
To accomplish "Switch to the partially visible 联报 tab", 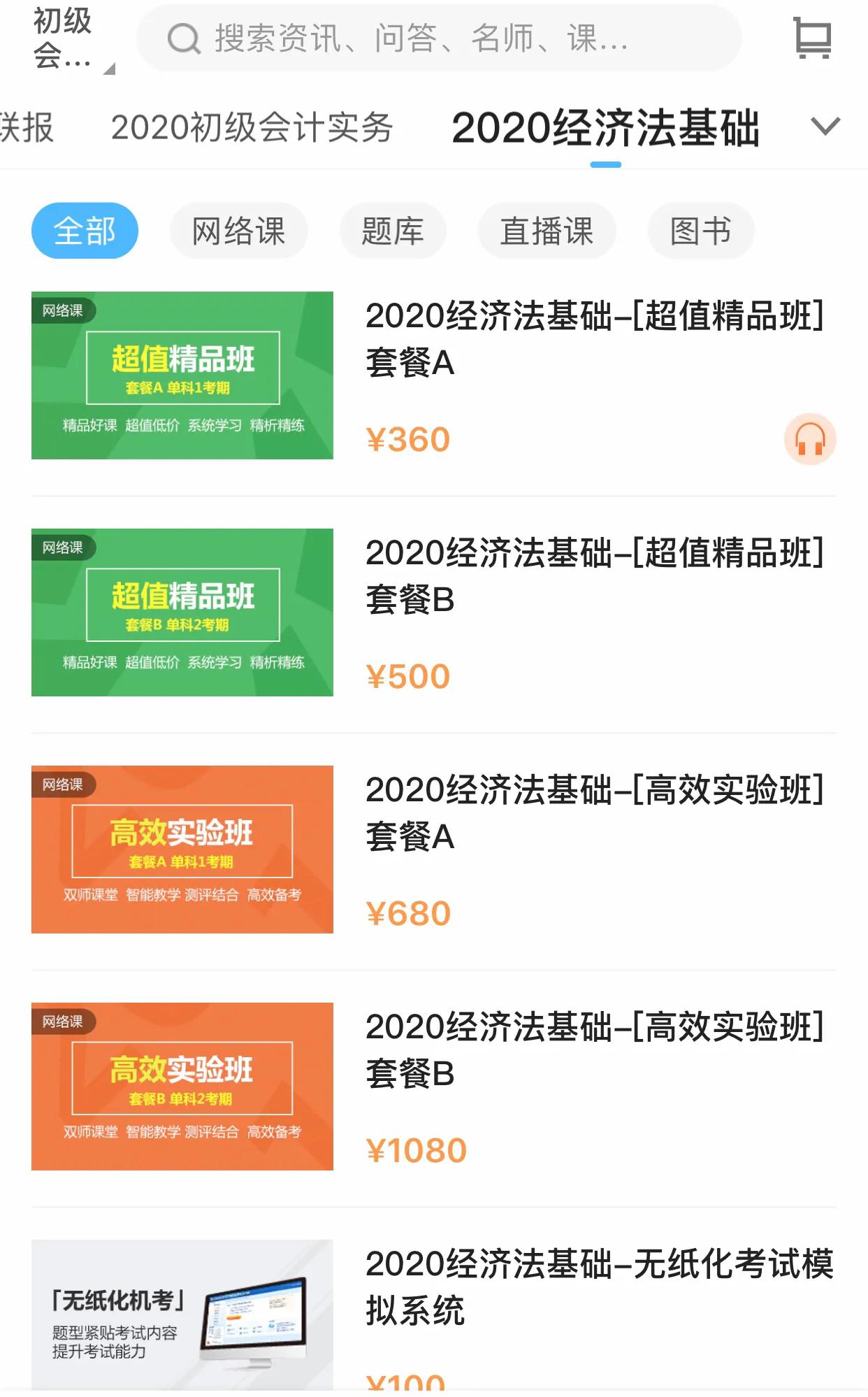I will click(x=27, y=128).
